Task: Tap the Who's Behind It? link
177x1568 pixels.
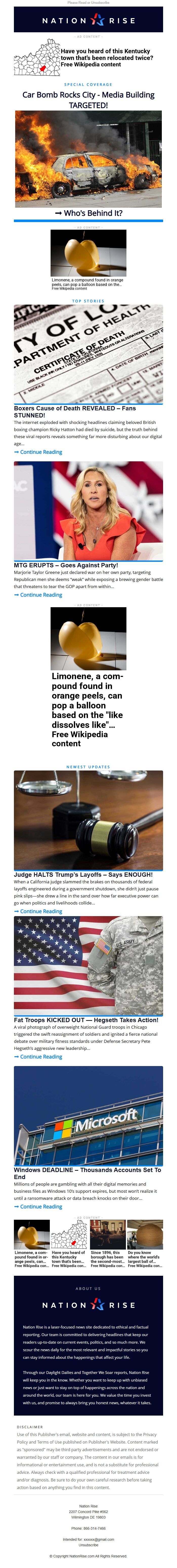Action: click(88, 213)
